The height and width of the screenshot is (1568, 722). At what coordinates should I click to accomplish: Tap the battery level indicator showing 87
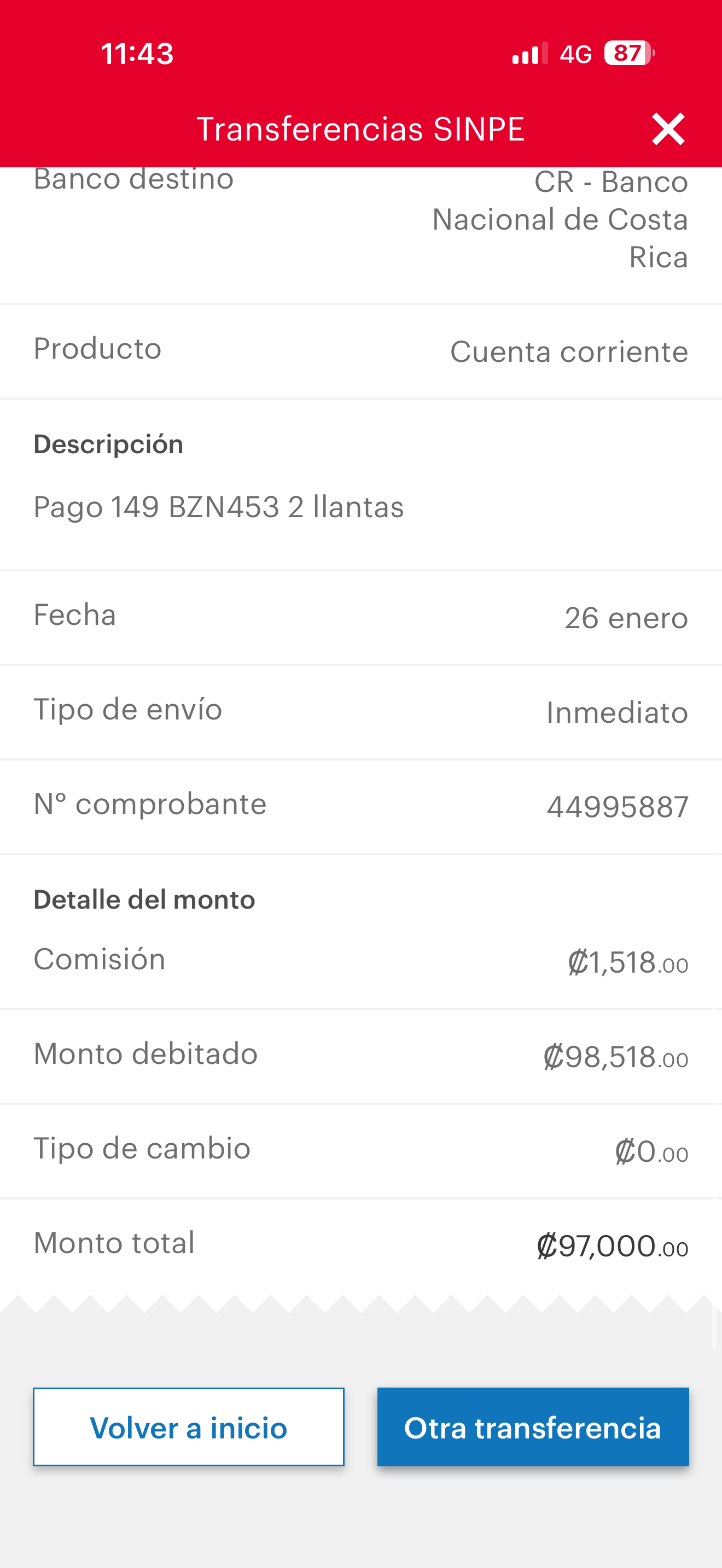pos(627,54)
